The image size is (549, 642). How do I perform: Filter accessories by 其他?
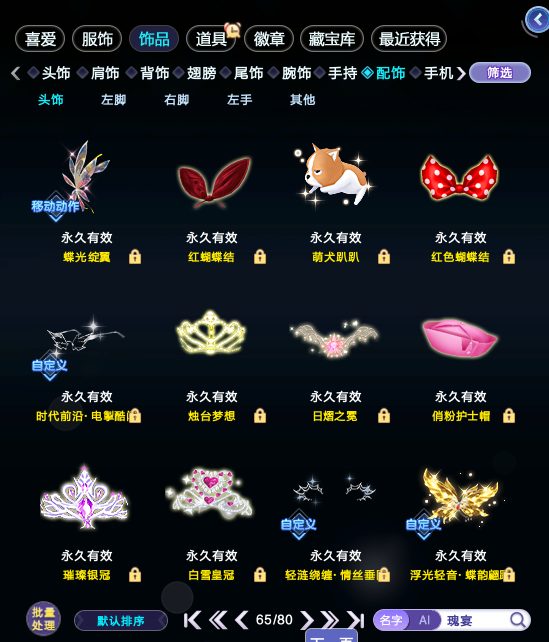(303, 99)
